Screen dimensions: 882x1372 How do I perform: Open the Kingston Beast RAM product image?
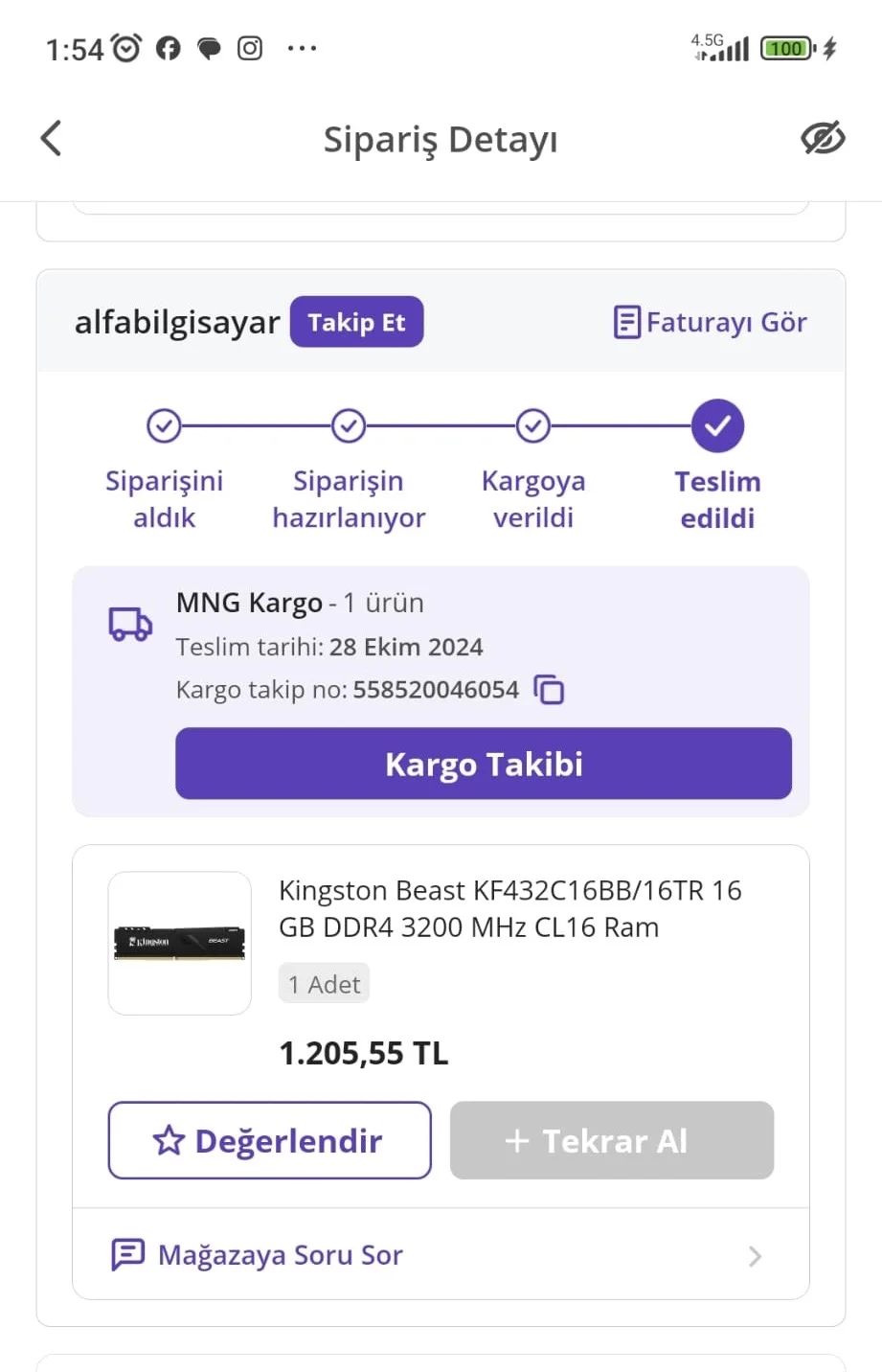coord(180,943)
